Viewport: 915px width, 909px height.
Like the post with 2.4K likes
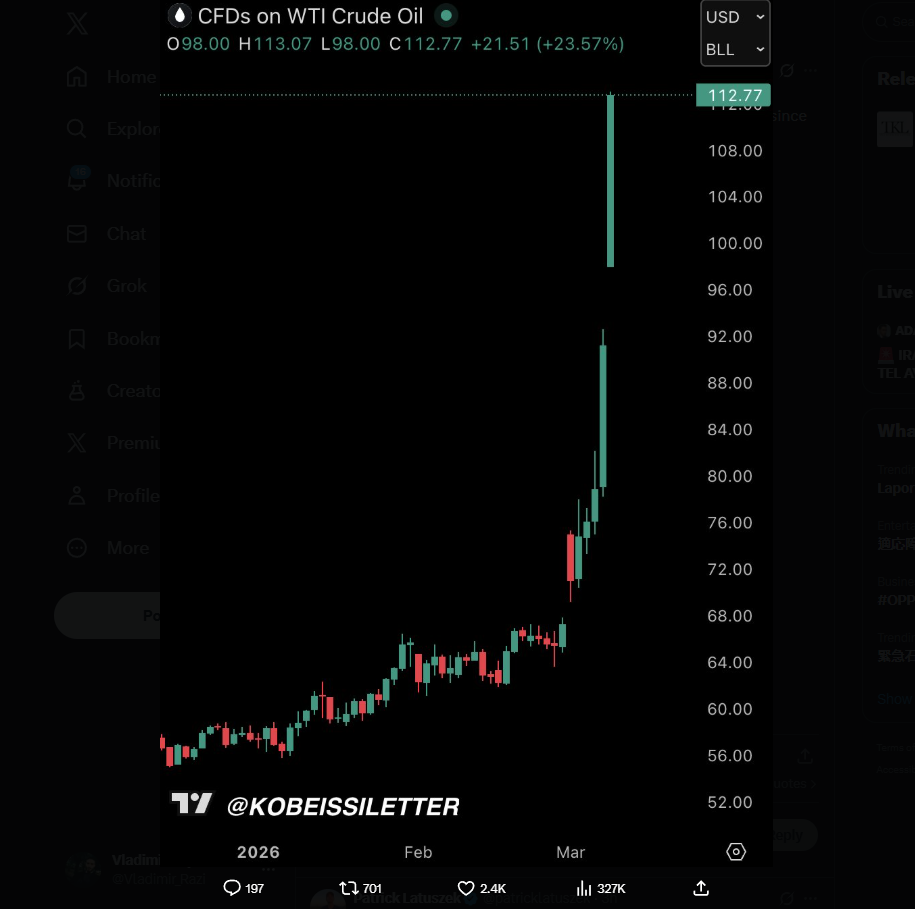(466, 888)
